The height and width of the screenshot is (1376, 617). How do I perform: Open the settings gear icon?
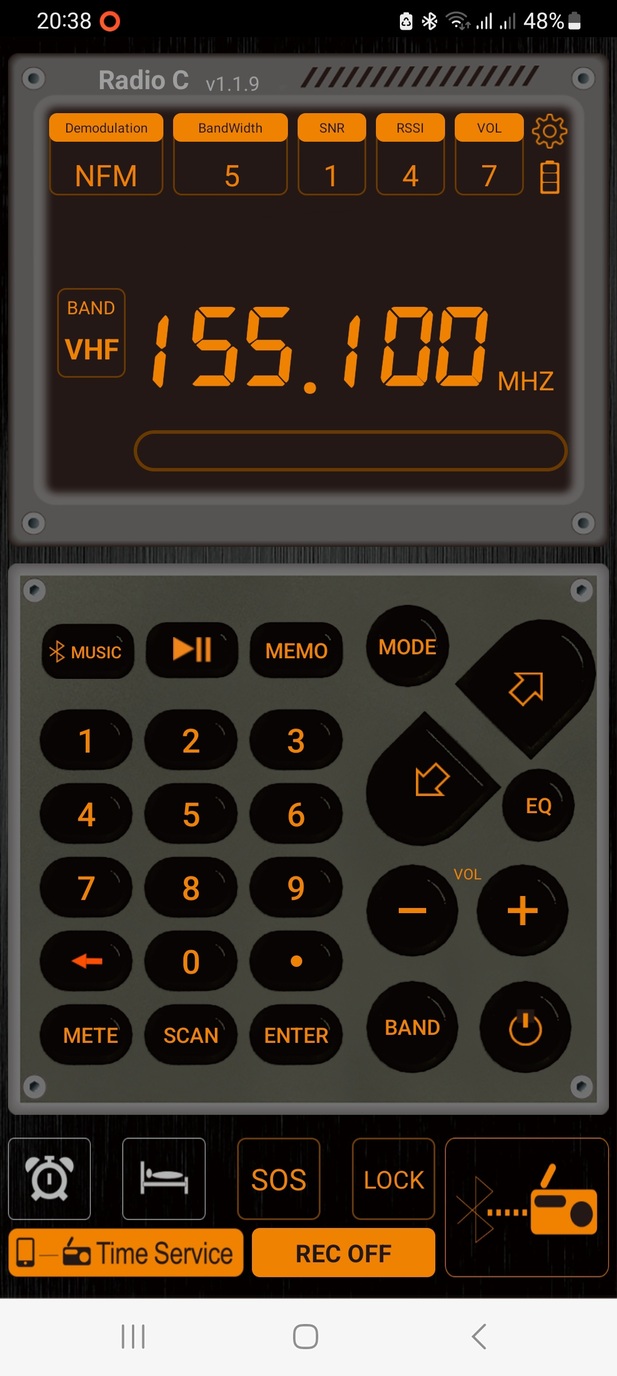(x=549, y=130)
